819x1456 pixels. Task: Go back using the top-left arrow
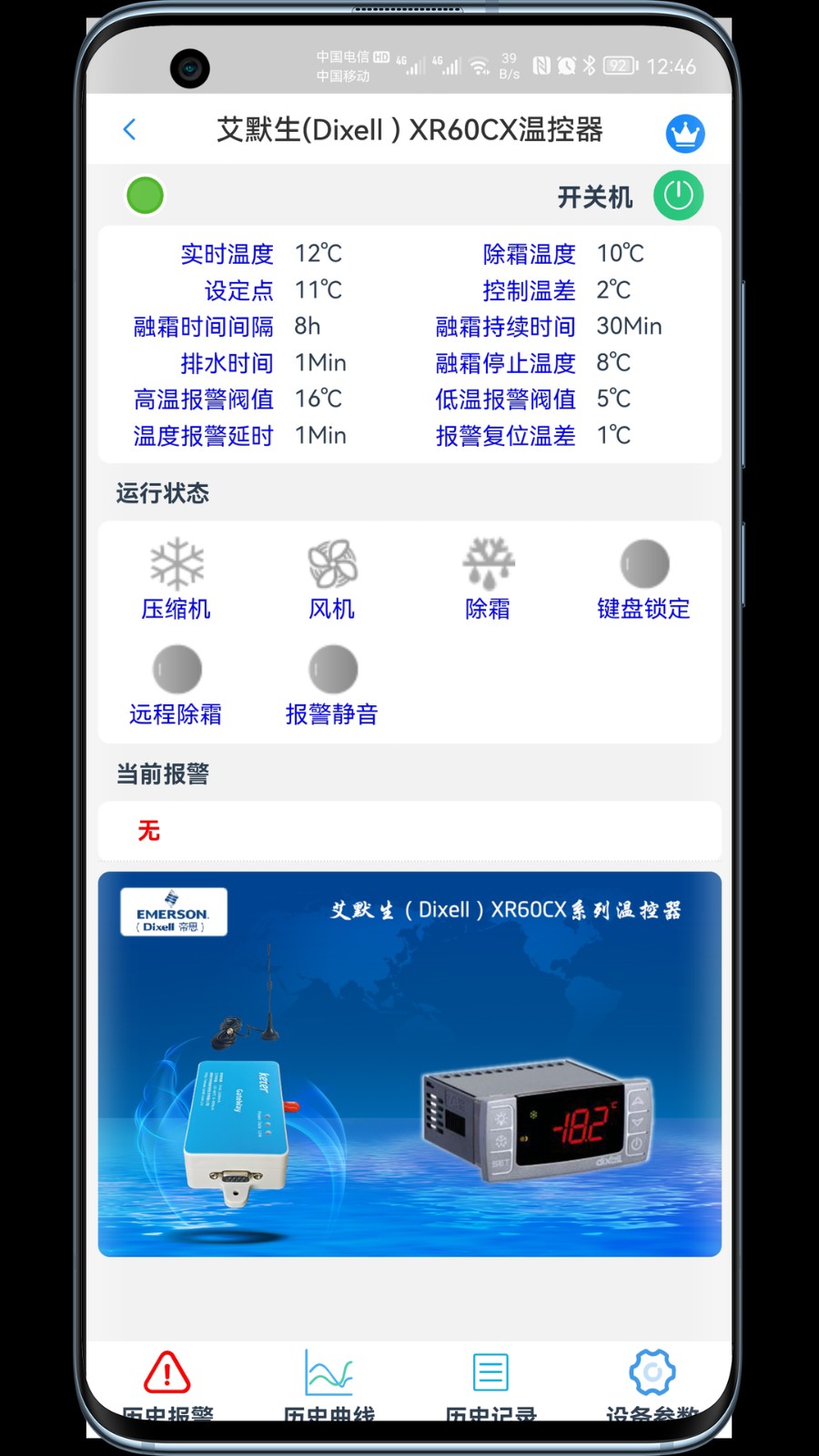[x=129, y=129]
